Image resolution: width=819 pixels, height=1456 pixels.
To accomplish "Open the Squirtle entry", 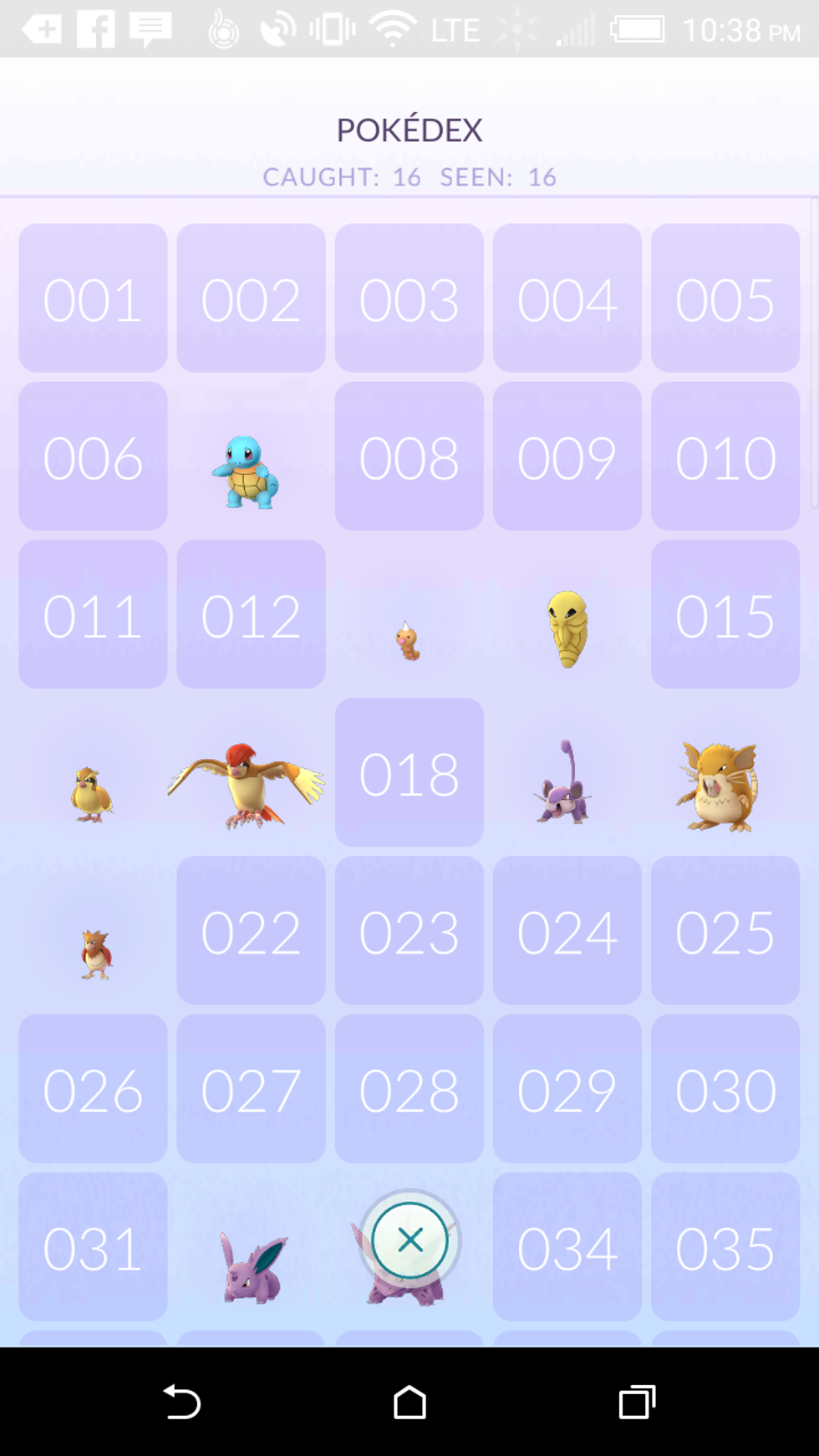I will (246, 471).
